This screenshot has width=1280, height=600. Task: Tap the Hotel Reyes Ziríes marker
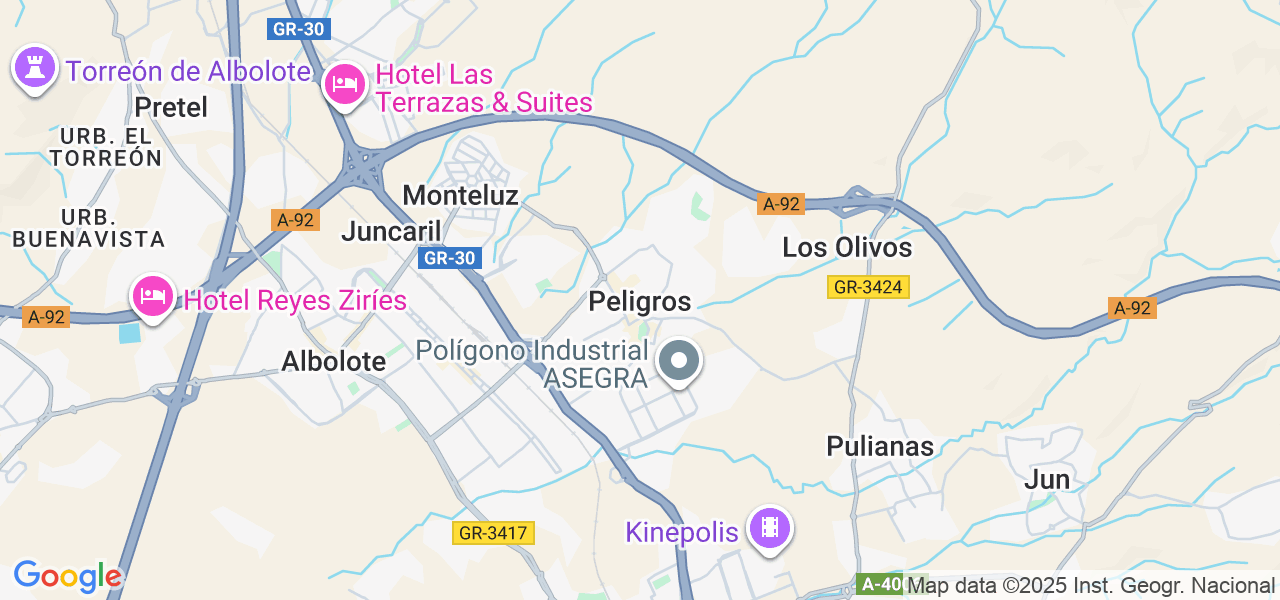[x=154, y=297]
